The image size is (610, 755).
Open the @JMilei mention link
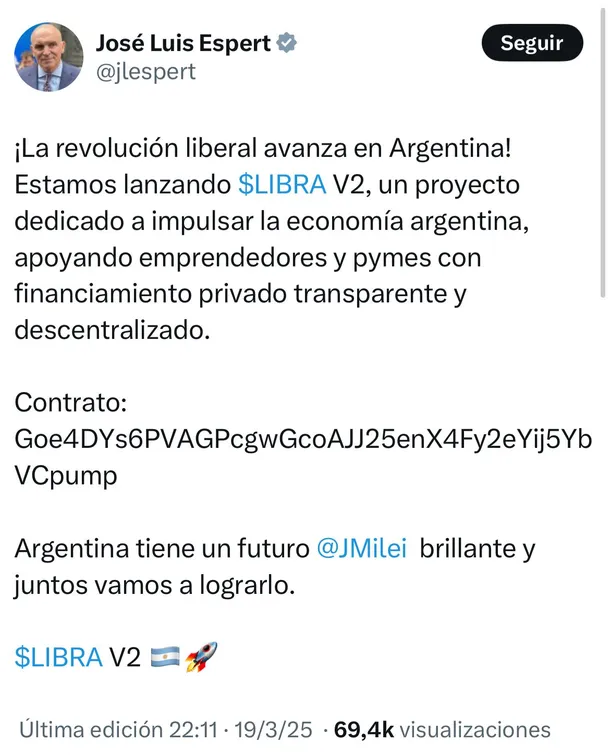pyautogui.click(x=361, y=549)
